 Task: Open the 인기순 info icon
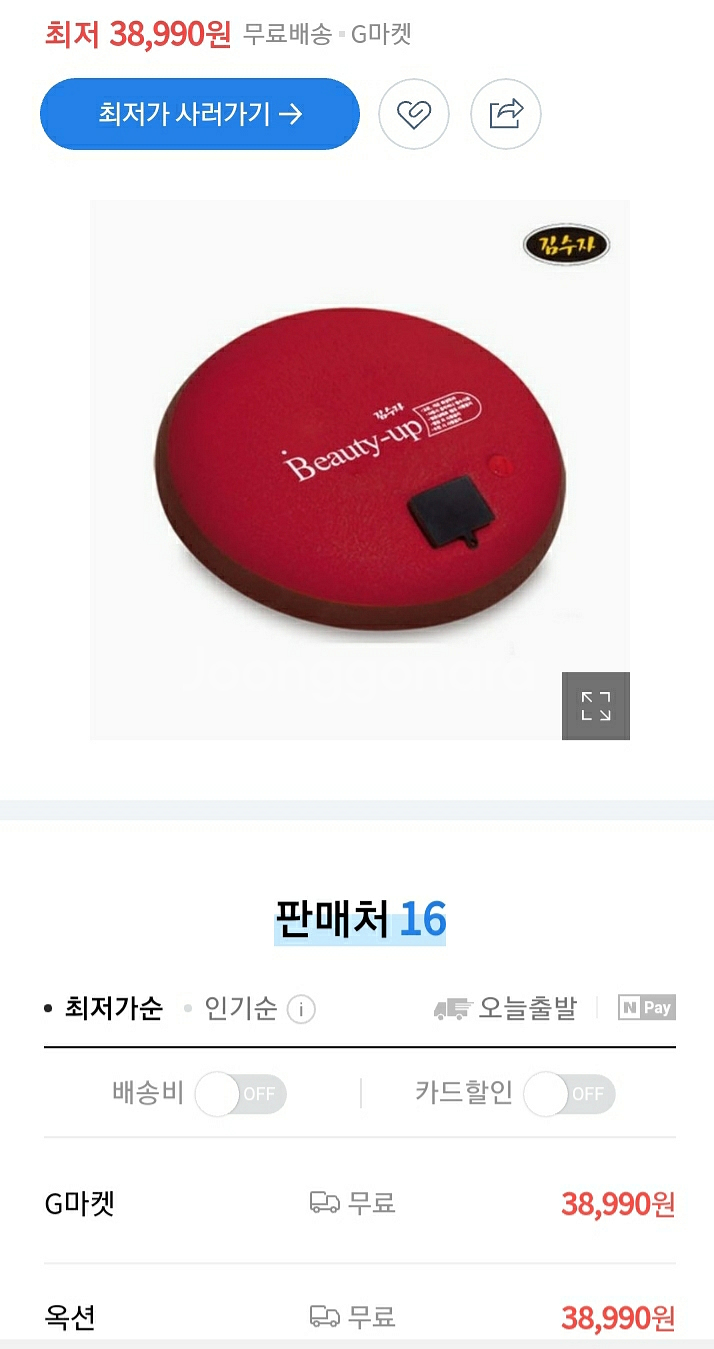pos(301,1009)
